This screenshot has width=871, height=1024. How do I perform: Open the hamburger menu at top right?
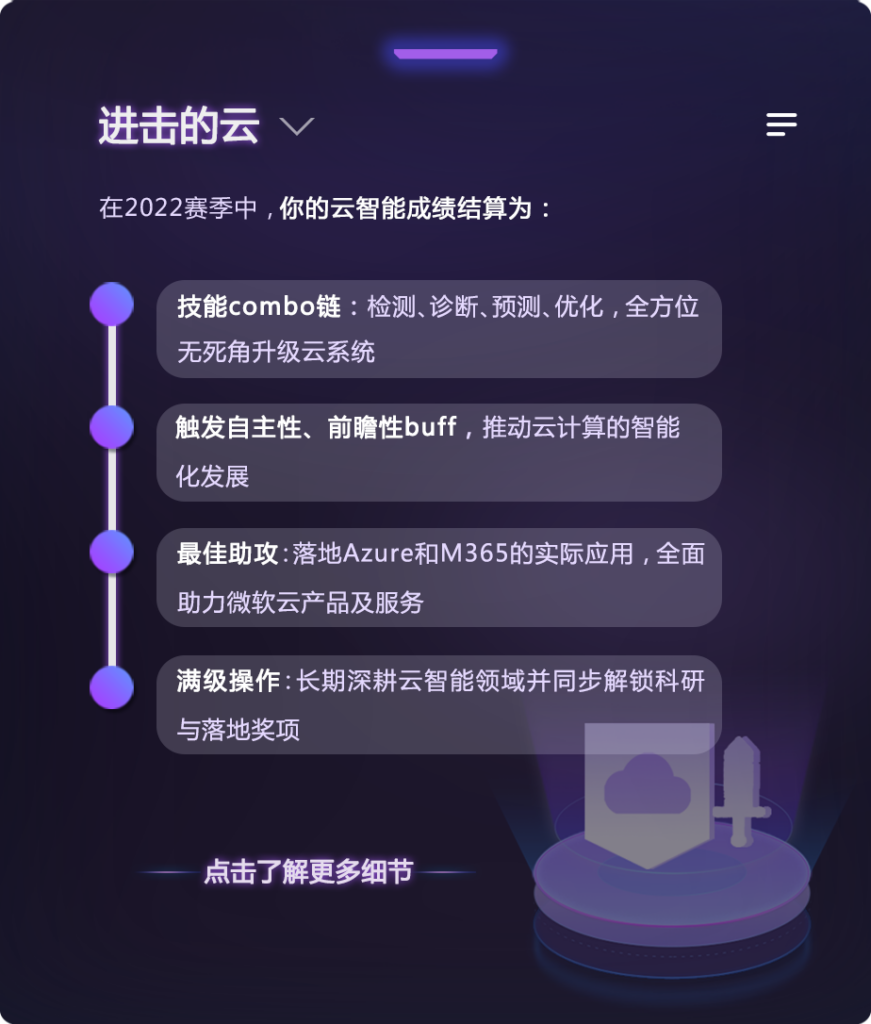781,124
